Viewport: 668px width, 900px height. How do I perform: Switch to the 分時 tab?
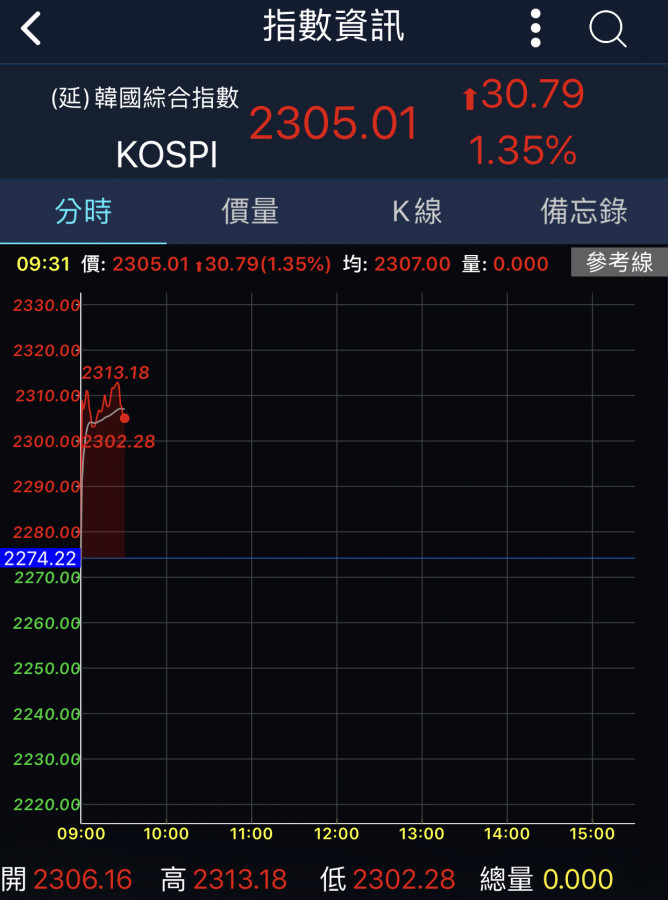coord(83,211)
